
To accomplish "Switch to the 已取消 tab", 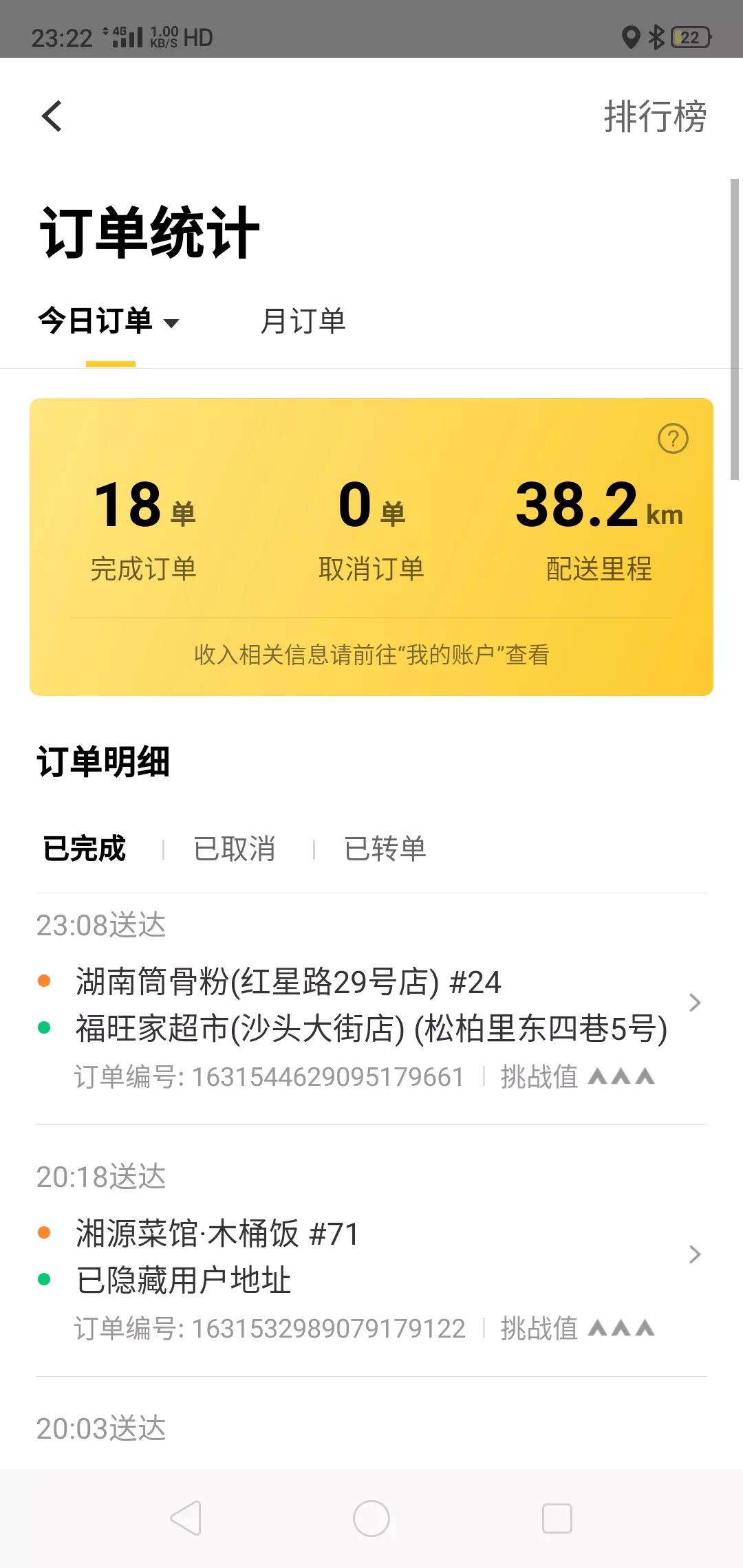I will pyautogui.click(x=233, y=849).
